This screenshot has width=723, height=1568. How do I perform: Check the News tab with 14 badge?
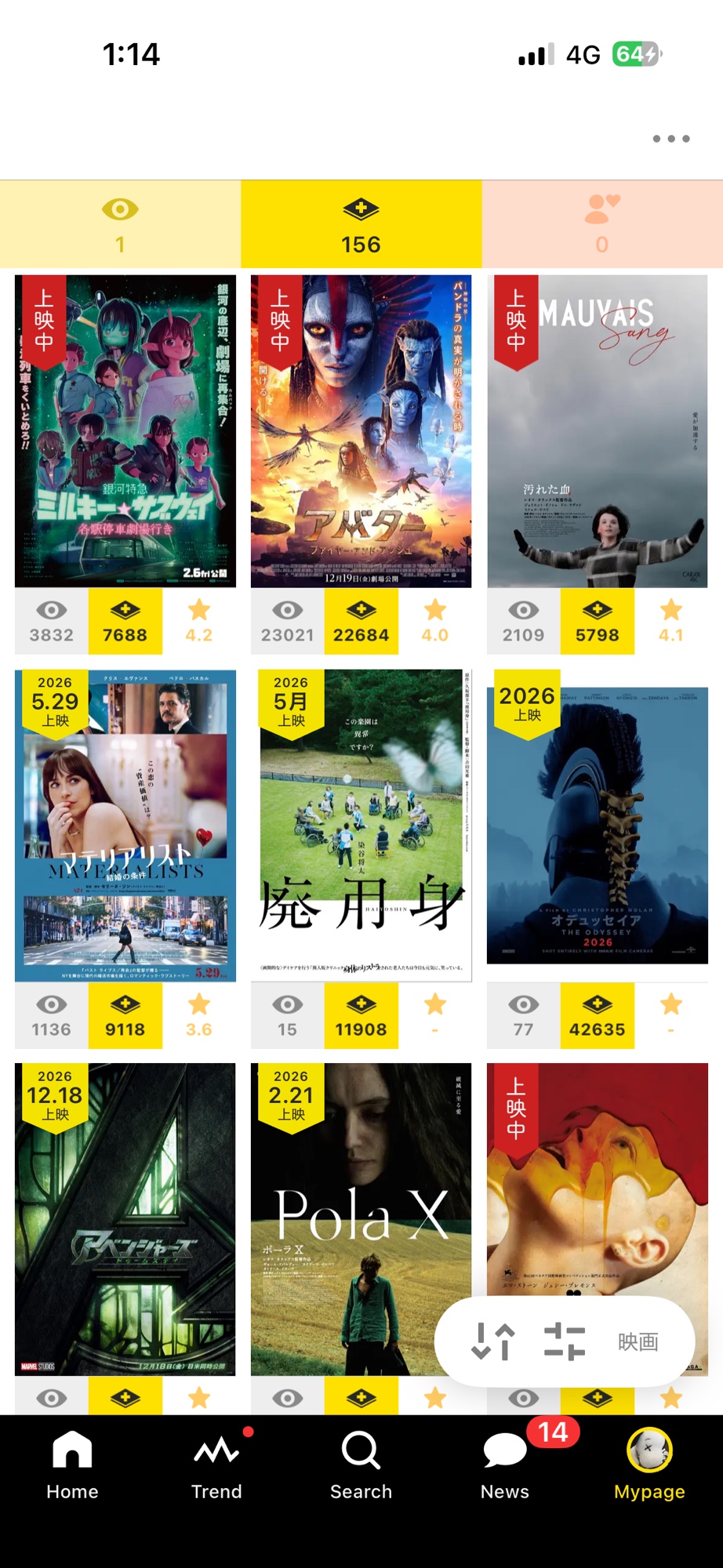pos(505,1465)
